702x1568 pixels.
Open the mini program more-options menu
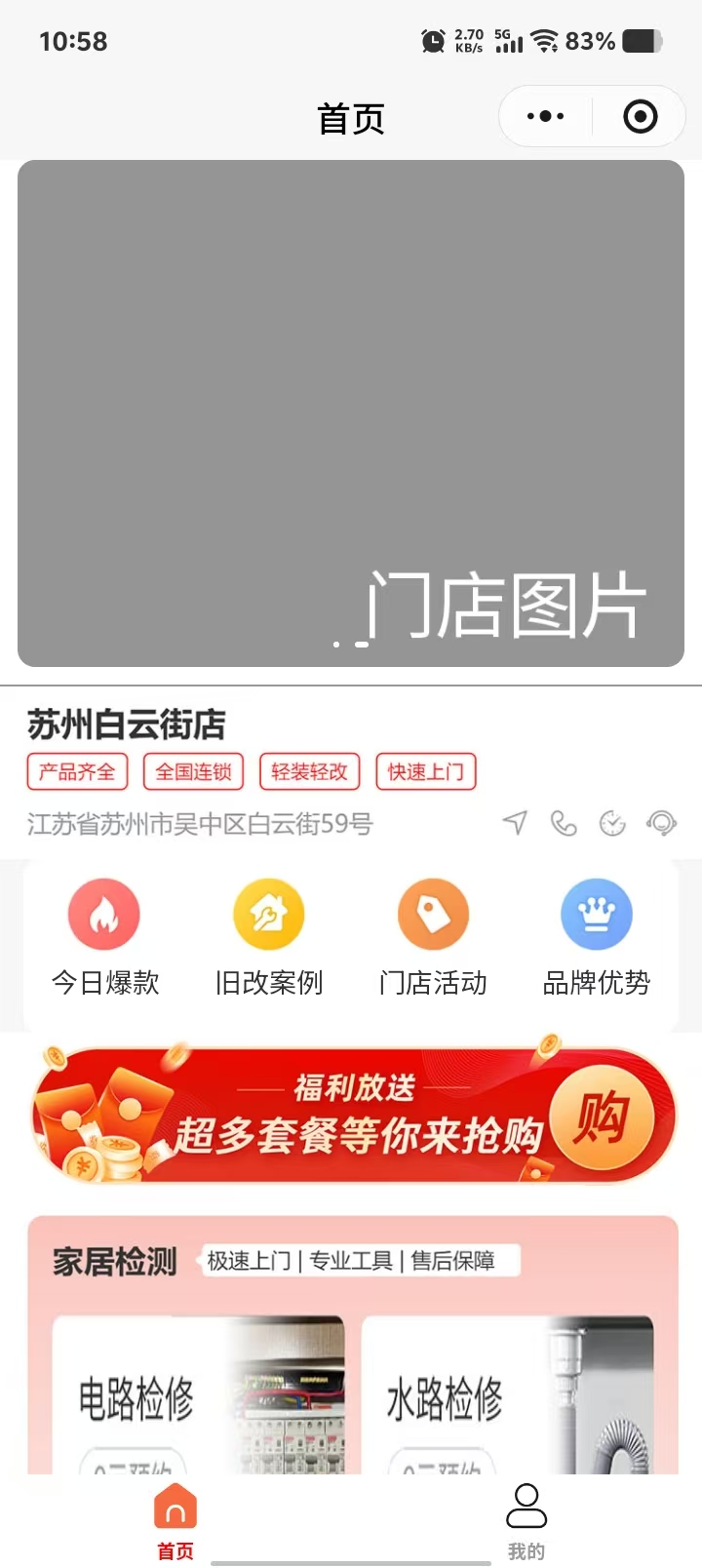[x=545, y=117]
